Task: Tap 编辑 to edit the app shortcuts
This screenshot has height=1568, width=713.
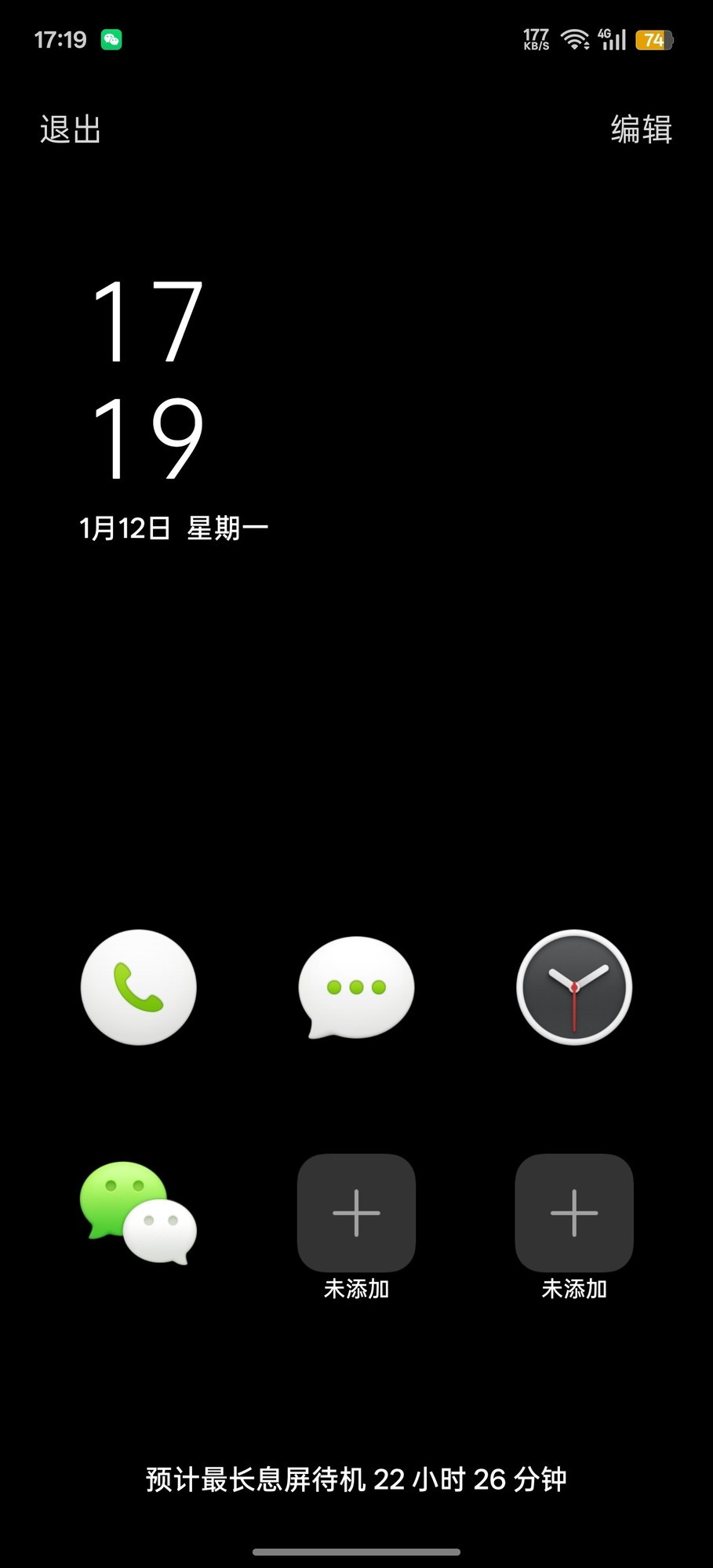Action: click(641, 129)
